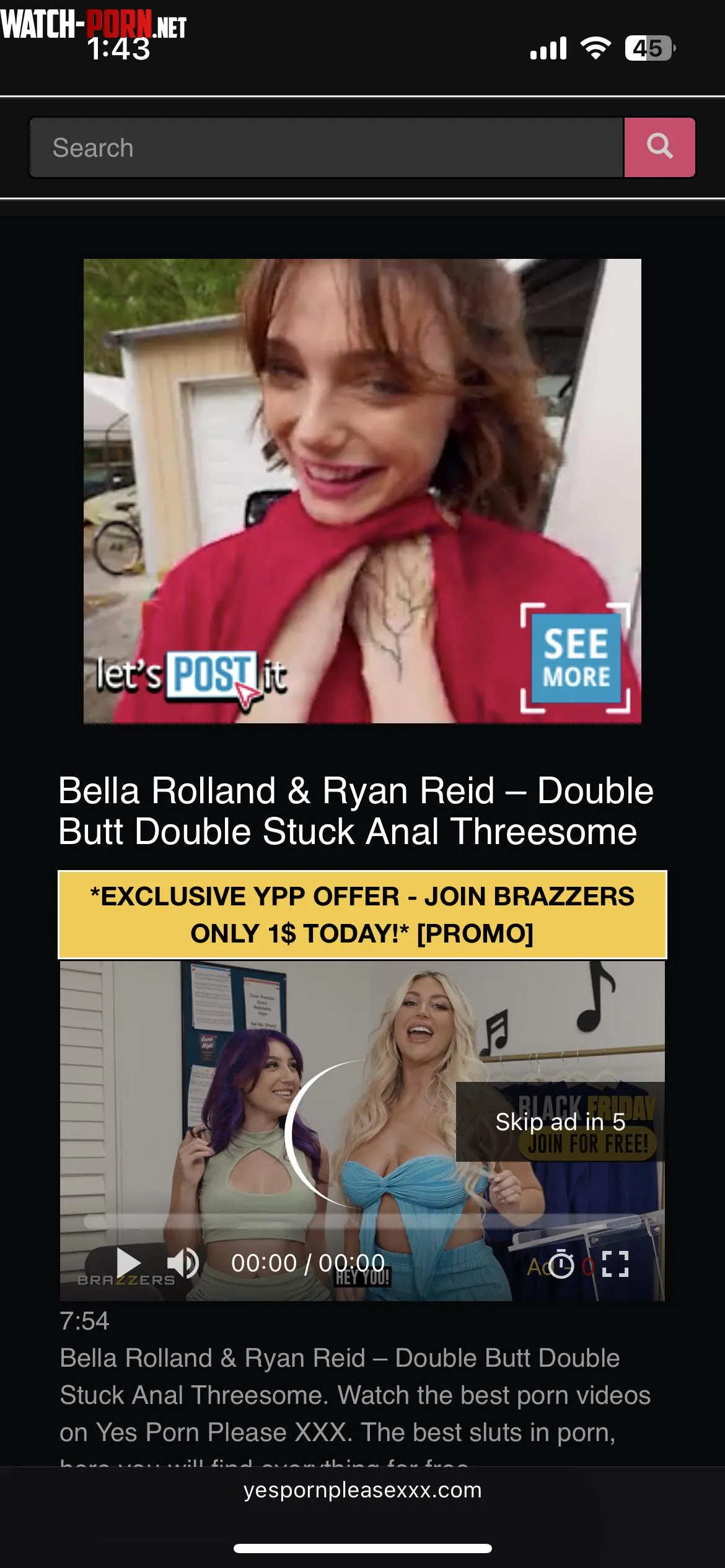Screen dimensions: 725x1568
Task: Enter fullscreen video mode
Action: (615, 1264)
